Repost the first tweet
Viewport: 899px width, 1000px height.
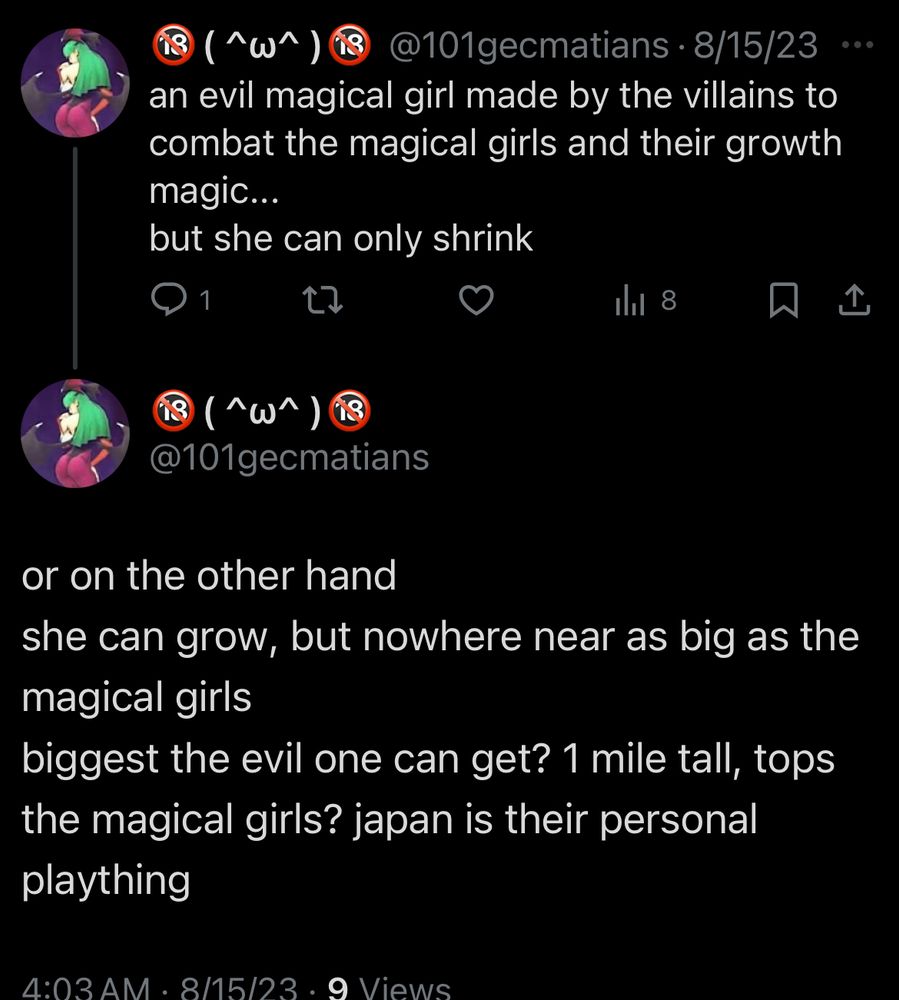[322, 301]
